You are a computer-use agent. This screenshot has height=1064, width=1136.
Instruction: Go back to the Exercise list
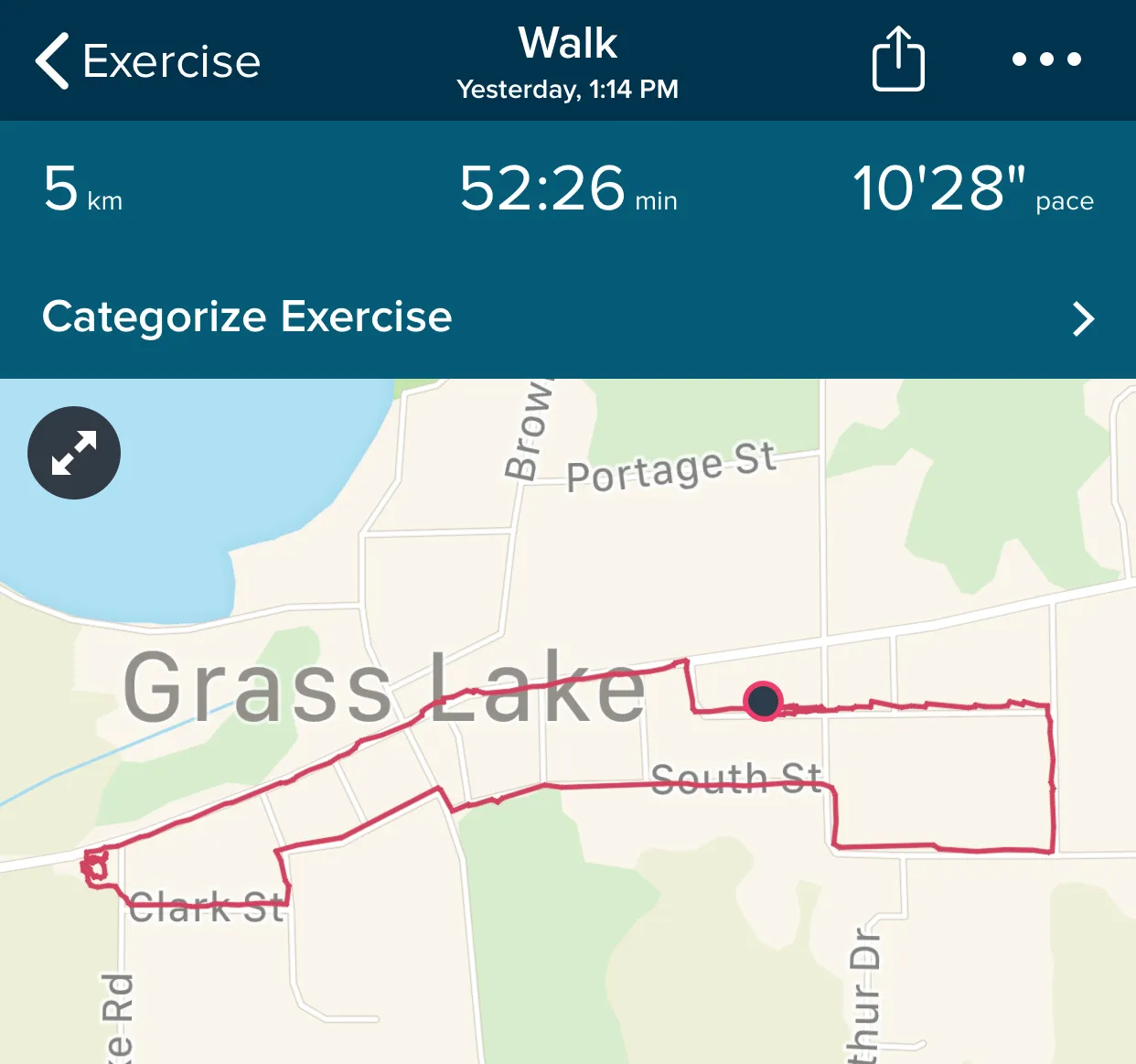146,61
